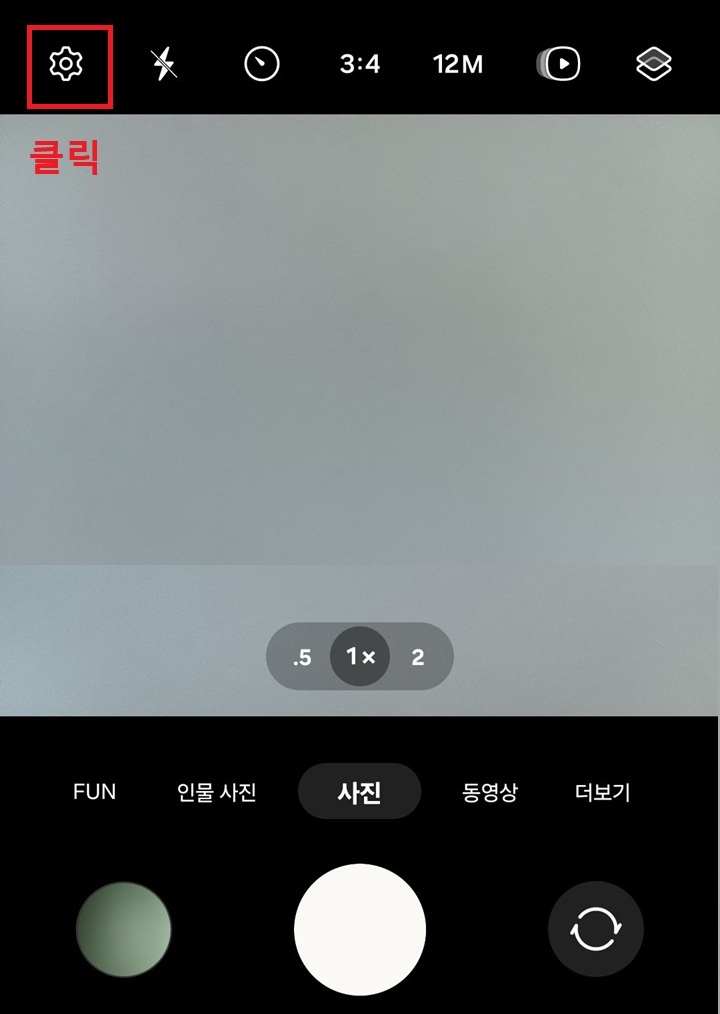Open the filters icon on the top bar
Screen dimensions: 720x1014
pos(652,63)
